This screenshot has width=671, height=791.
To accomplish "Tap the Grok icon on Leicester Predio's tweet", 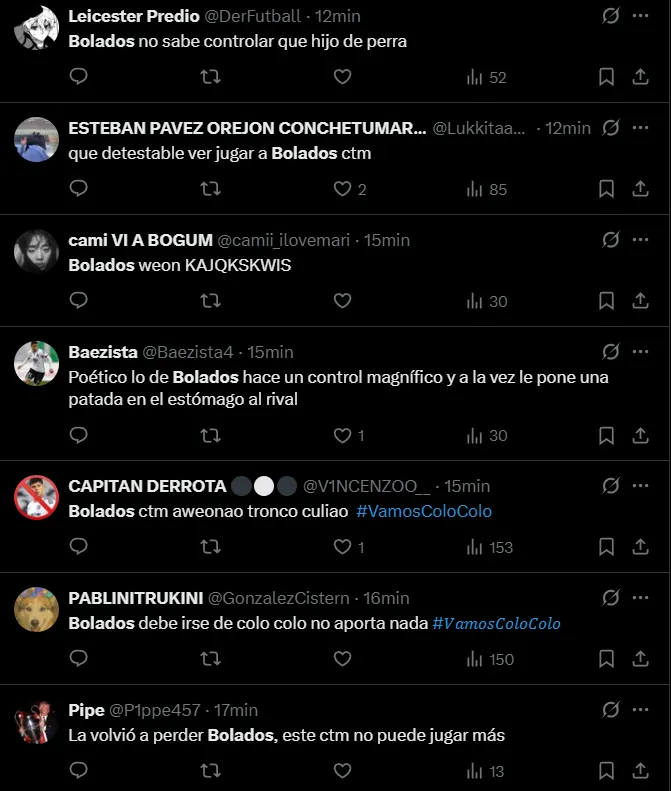I will (609, 16).
